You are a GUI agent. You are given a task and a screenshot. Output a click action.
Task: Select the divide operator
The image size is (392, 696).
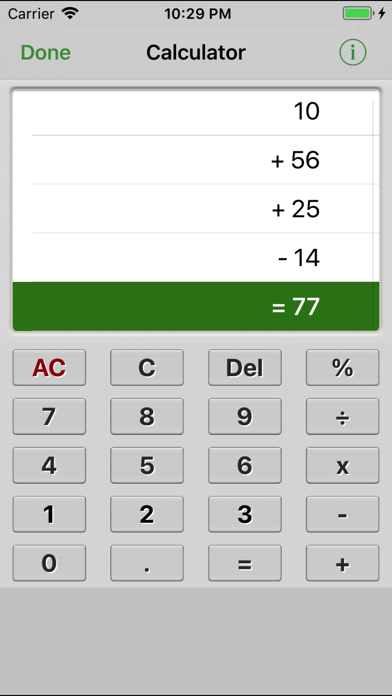(343, 416)
